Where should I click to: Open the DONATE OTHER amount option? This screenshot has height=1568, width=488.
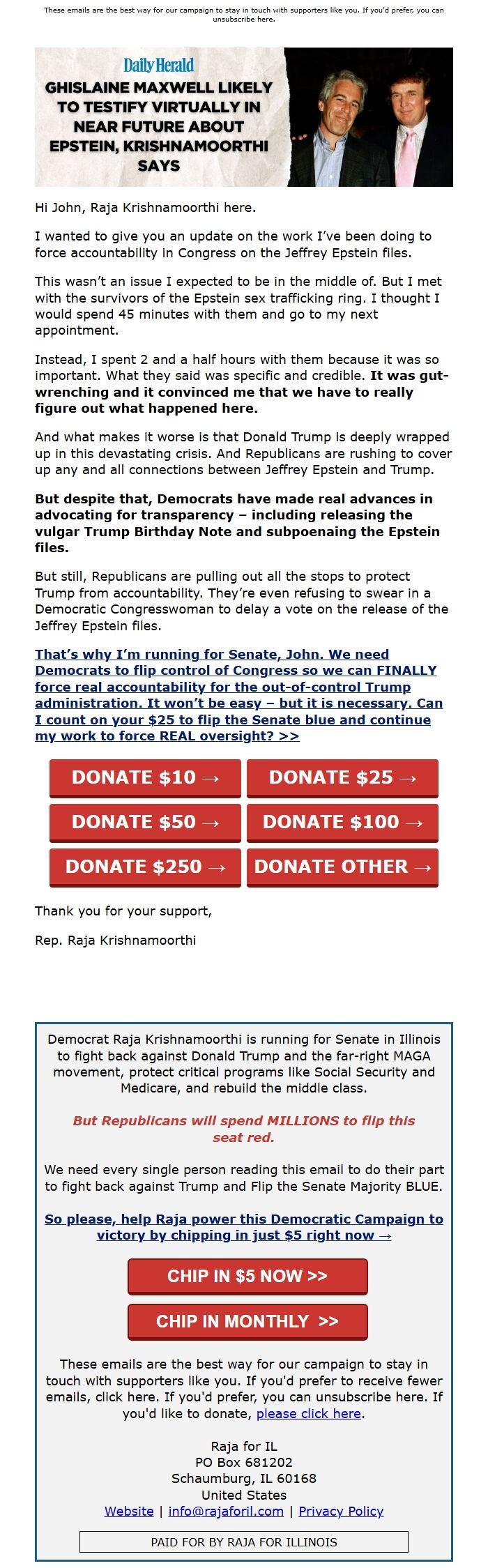pos(342,867)
